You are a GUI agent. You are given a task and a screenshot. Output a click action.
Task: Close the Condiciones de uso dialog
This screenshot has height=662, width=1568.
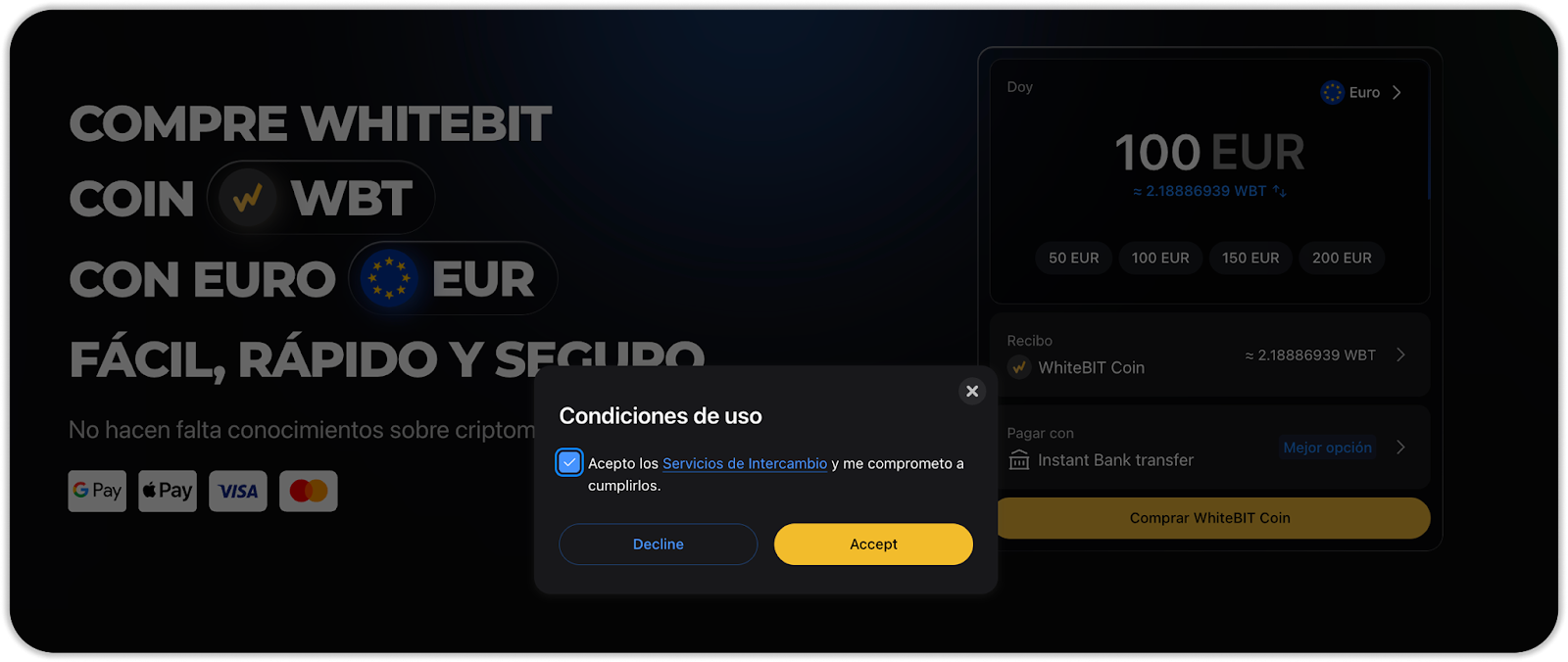tap(971, 391)
